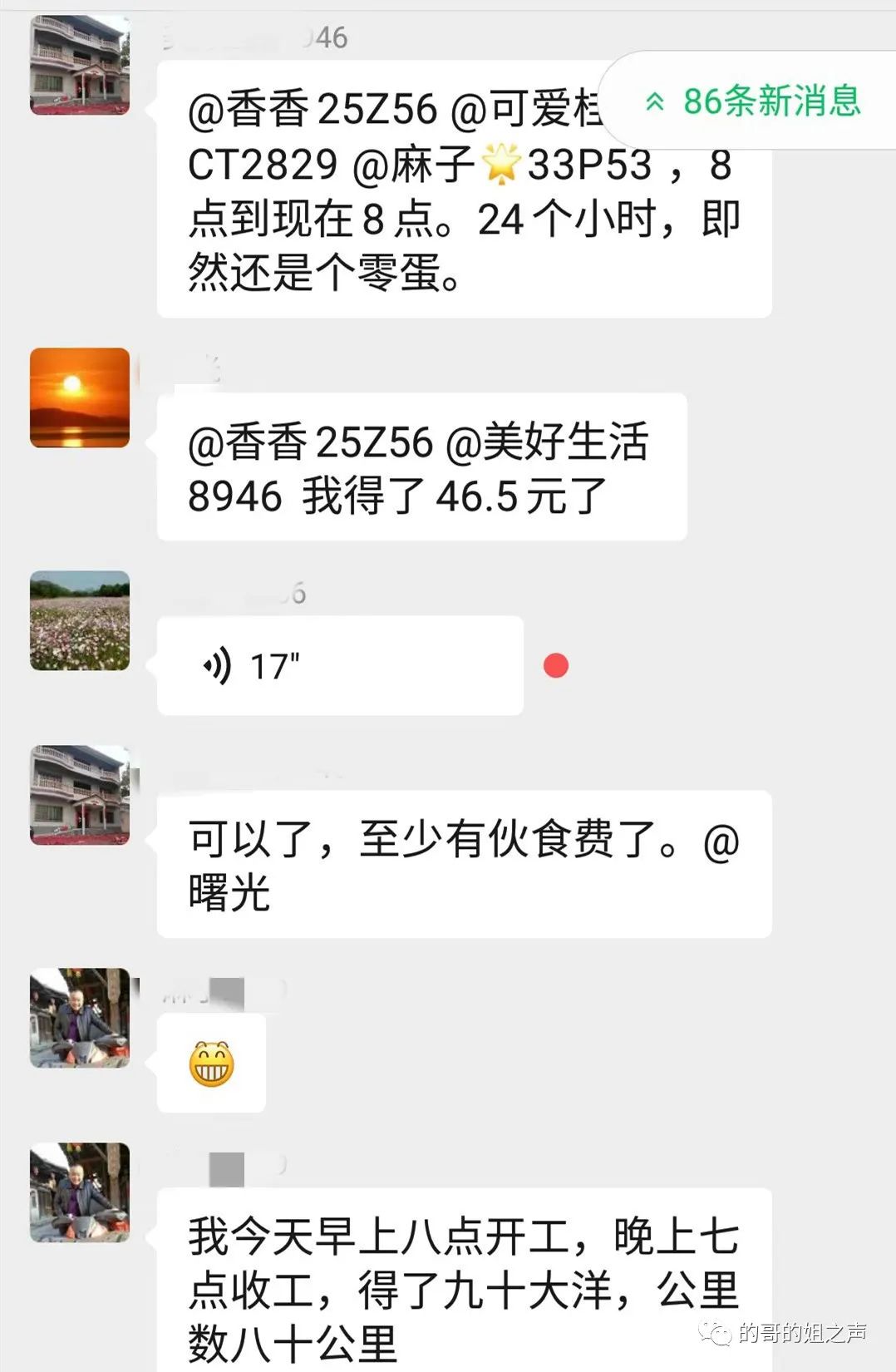Open the flower field avatar beside the voice message
The width and height of the screenshot is (896, 1372).
[80, 621]
